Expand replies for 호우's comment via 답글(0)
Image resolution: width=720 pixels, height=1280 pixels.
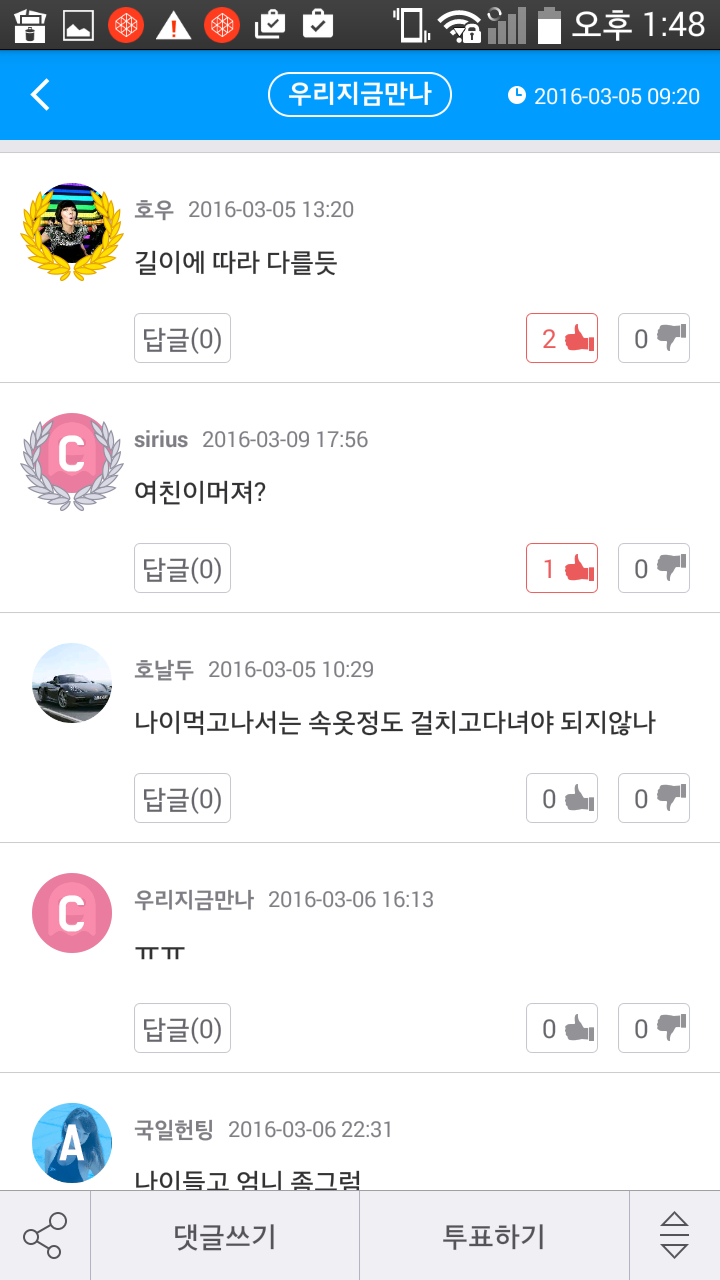tap(182, 338)
